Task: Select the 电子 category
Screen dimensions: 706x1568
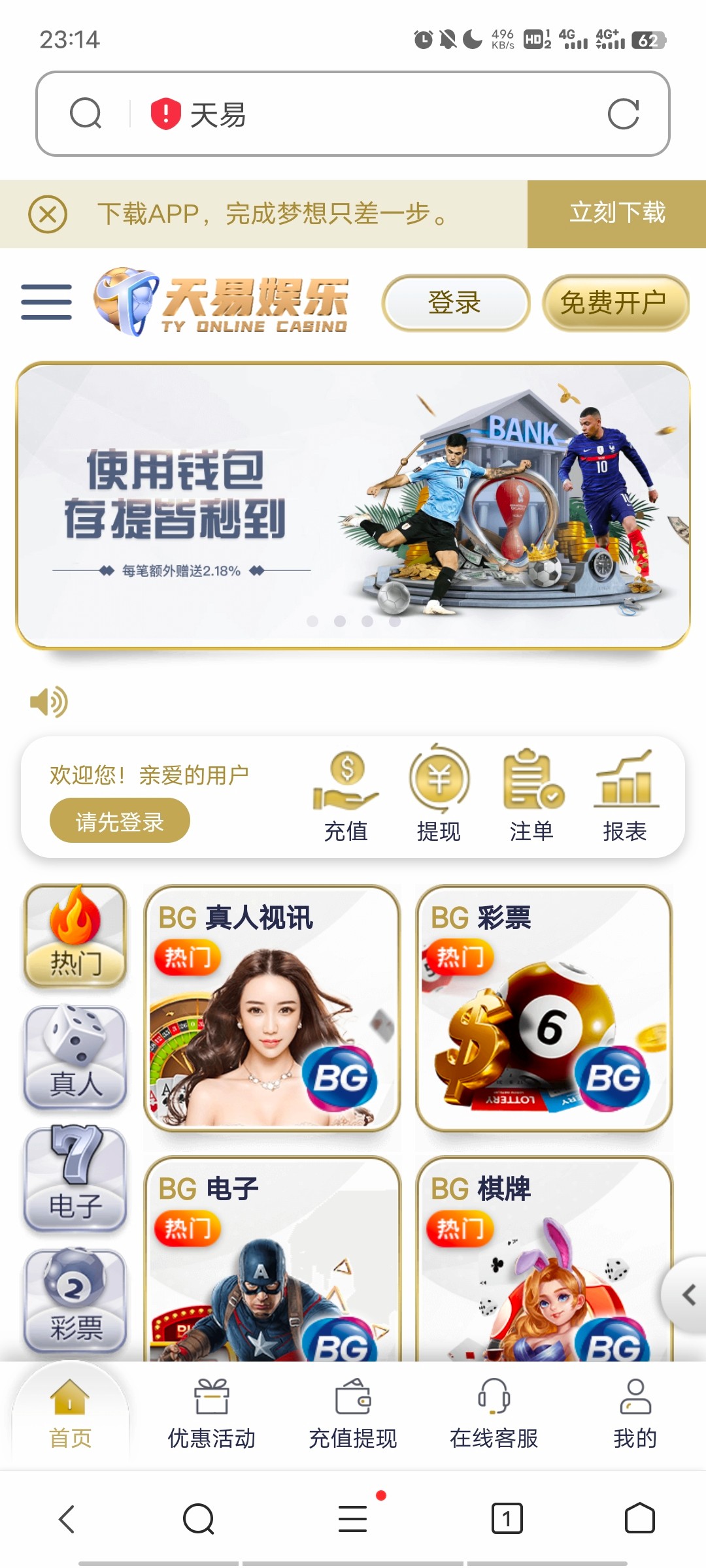Action: pos(75,1179)
